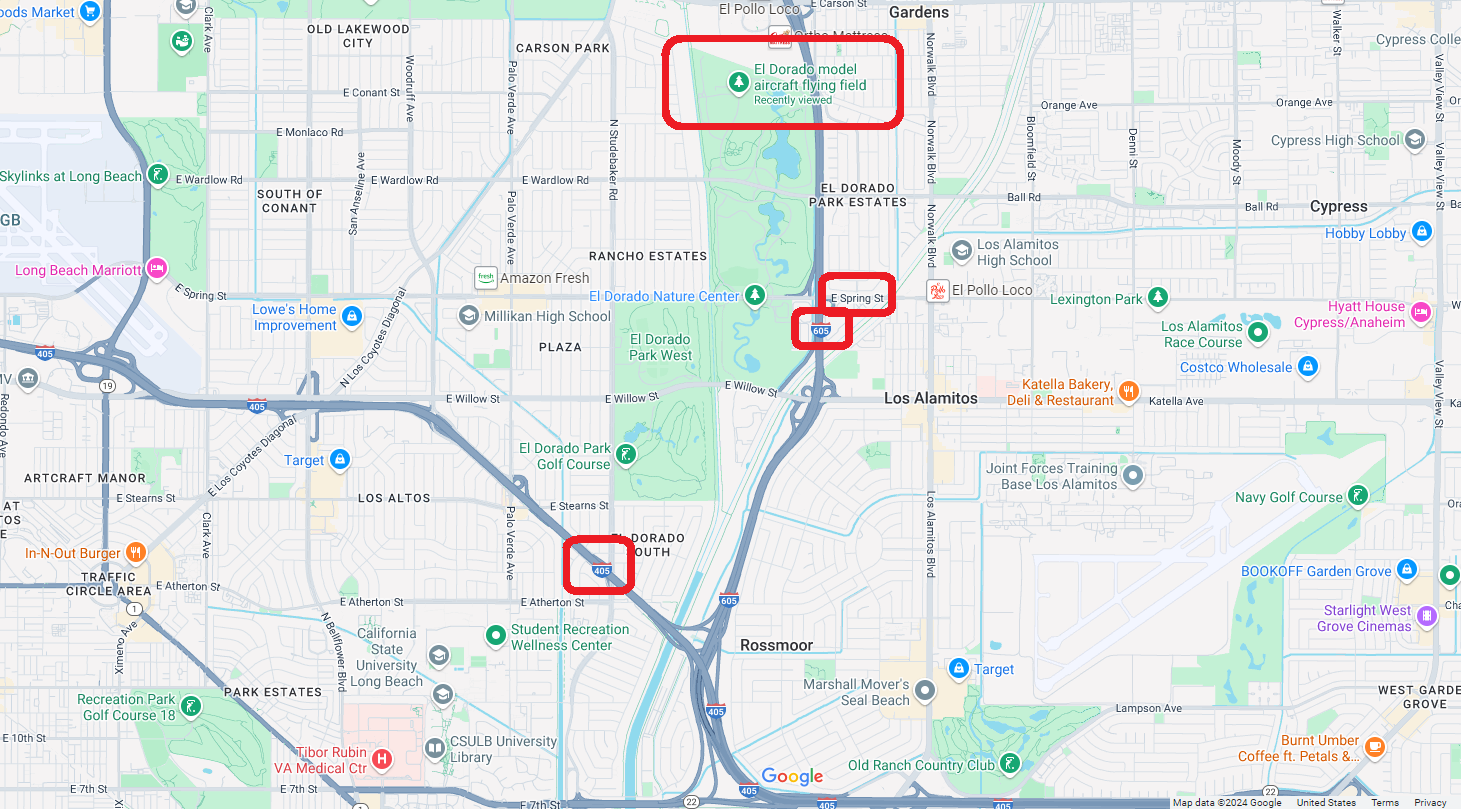Select the Navy Golf Course marker
The image size is (1461, 809).
pyautogui.click(x=1358, y=496)
